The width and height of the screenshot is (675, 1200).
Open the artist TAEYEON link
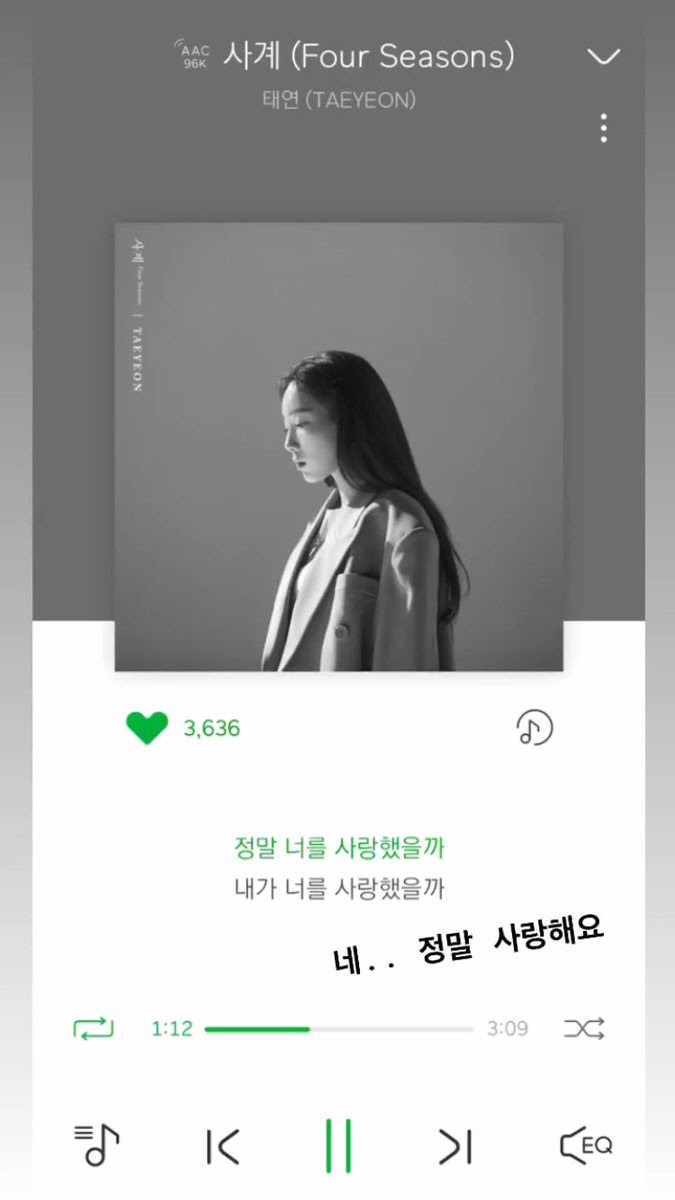[338, 100]
